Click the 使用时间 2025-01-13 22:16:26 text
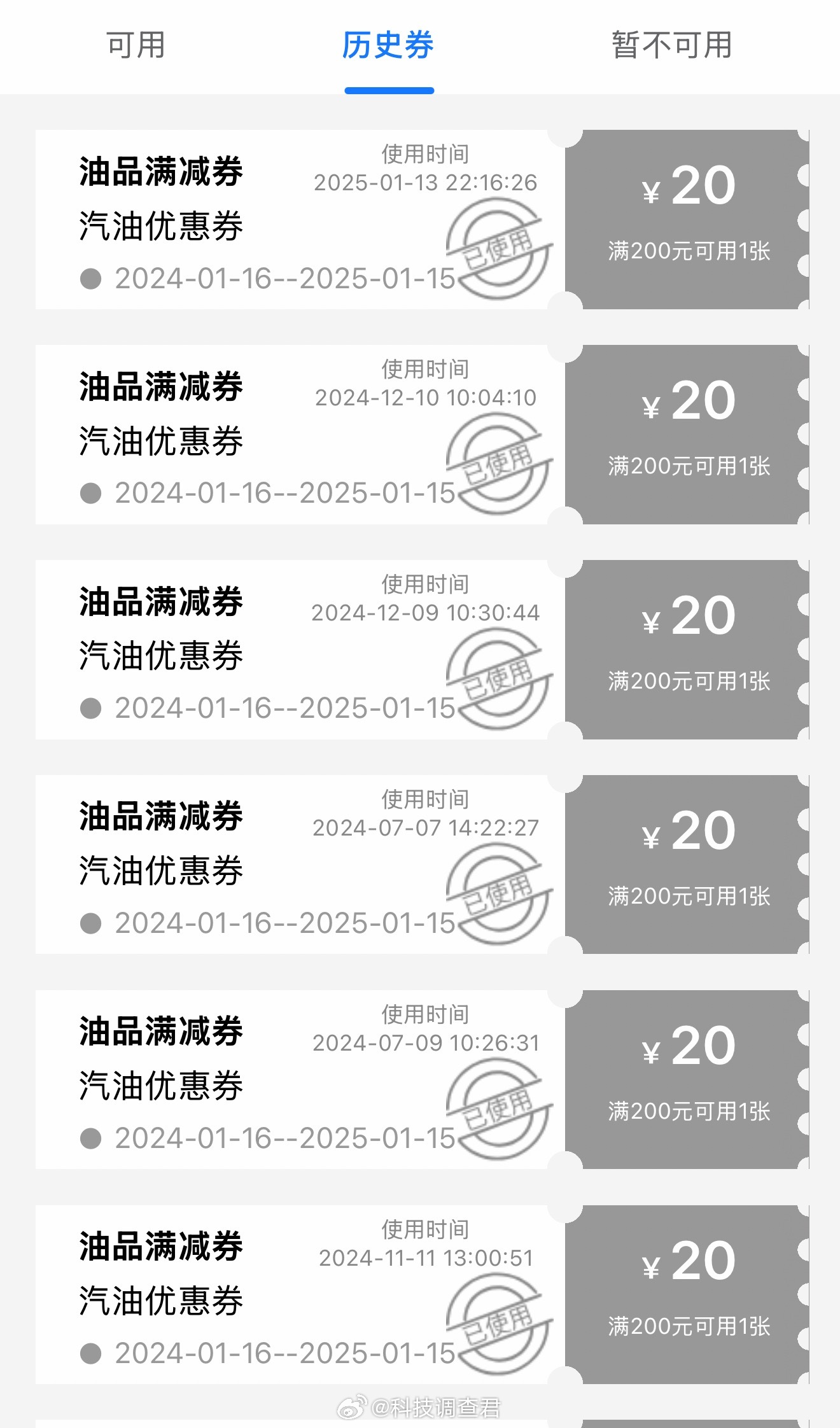This screenshot has width=840, height=1428. tap(426, 169)
